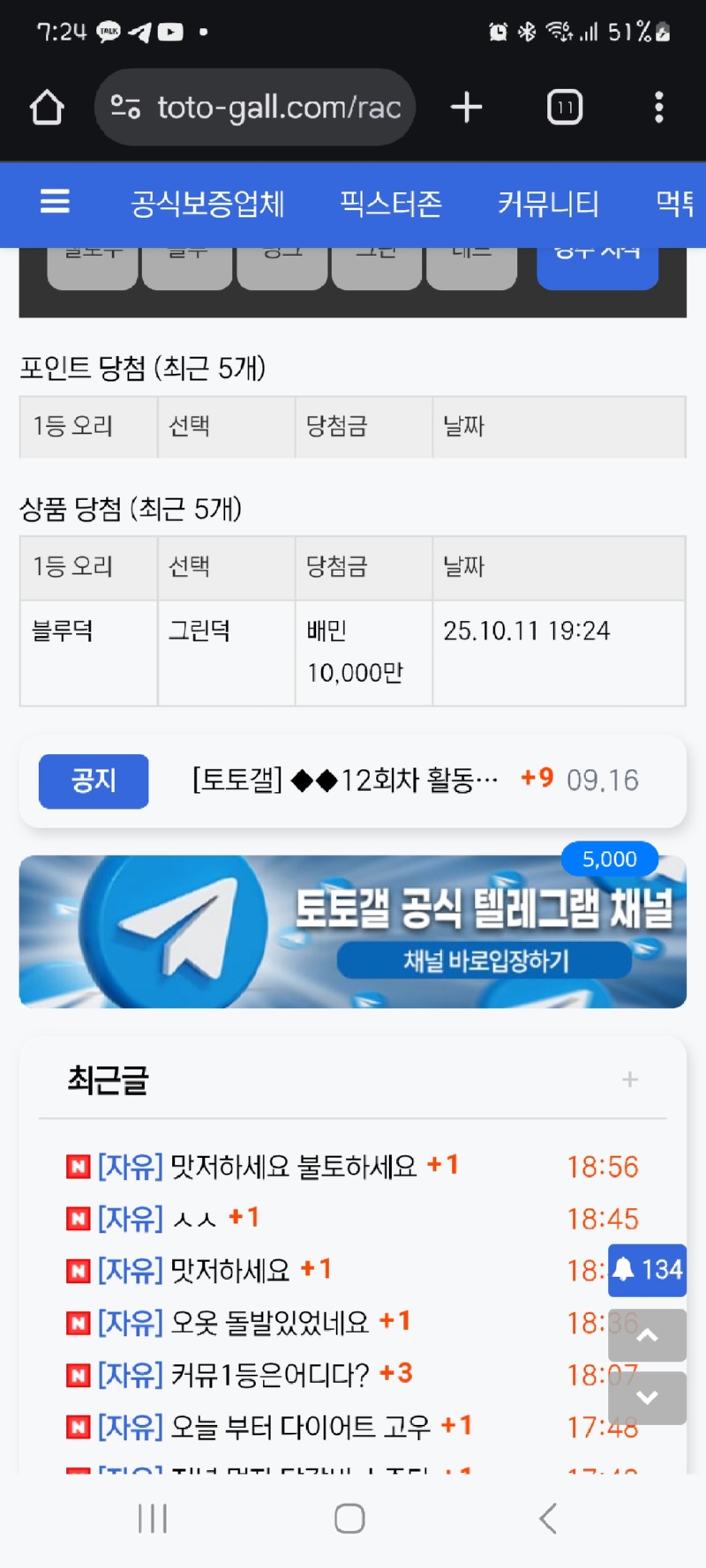Tap the browser home icon

pyautogui.click(x=48, y=107)
